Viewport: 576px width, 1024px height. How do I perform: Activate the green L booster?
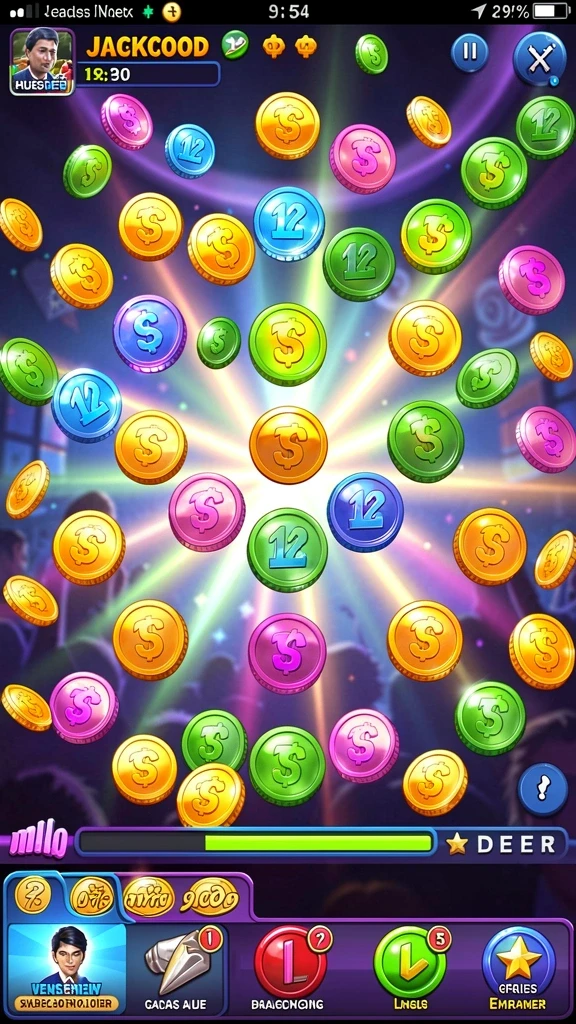(410, 963)
